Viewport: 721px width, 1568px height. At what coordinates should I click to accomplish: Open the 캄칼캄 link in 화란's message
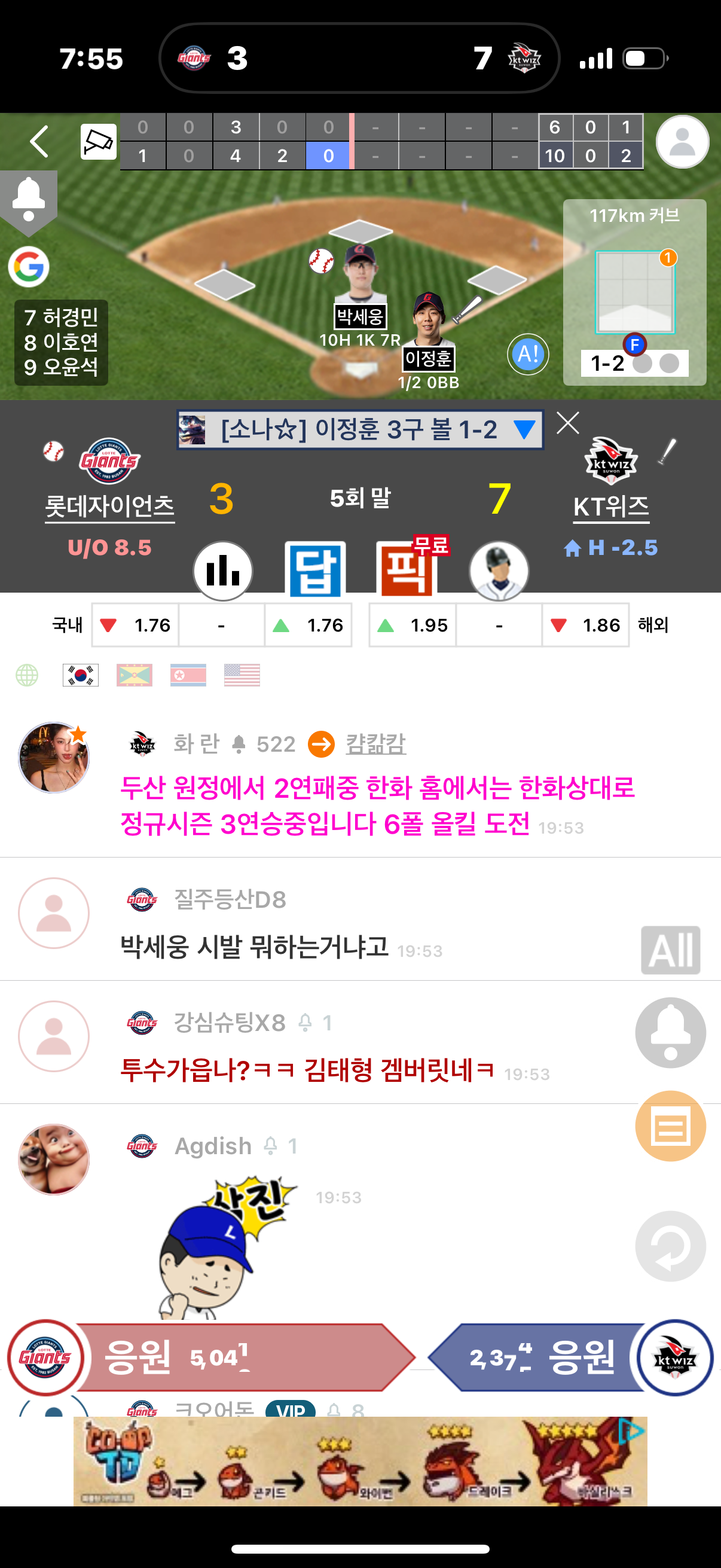(x=375, y=744)
